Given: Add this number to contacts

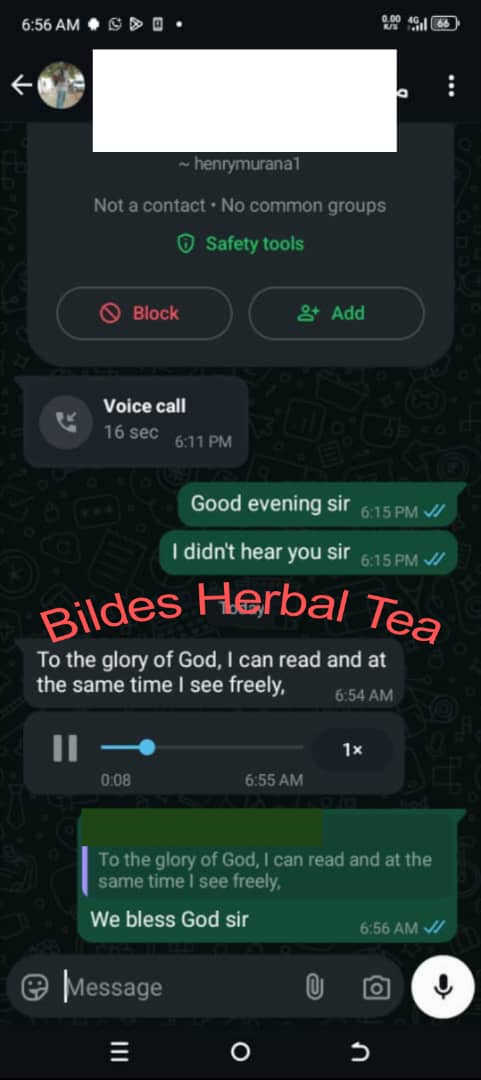Looking at the screenshot, I should click(x=336, y=313).
